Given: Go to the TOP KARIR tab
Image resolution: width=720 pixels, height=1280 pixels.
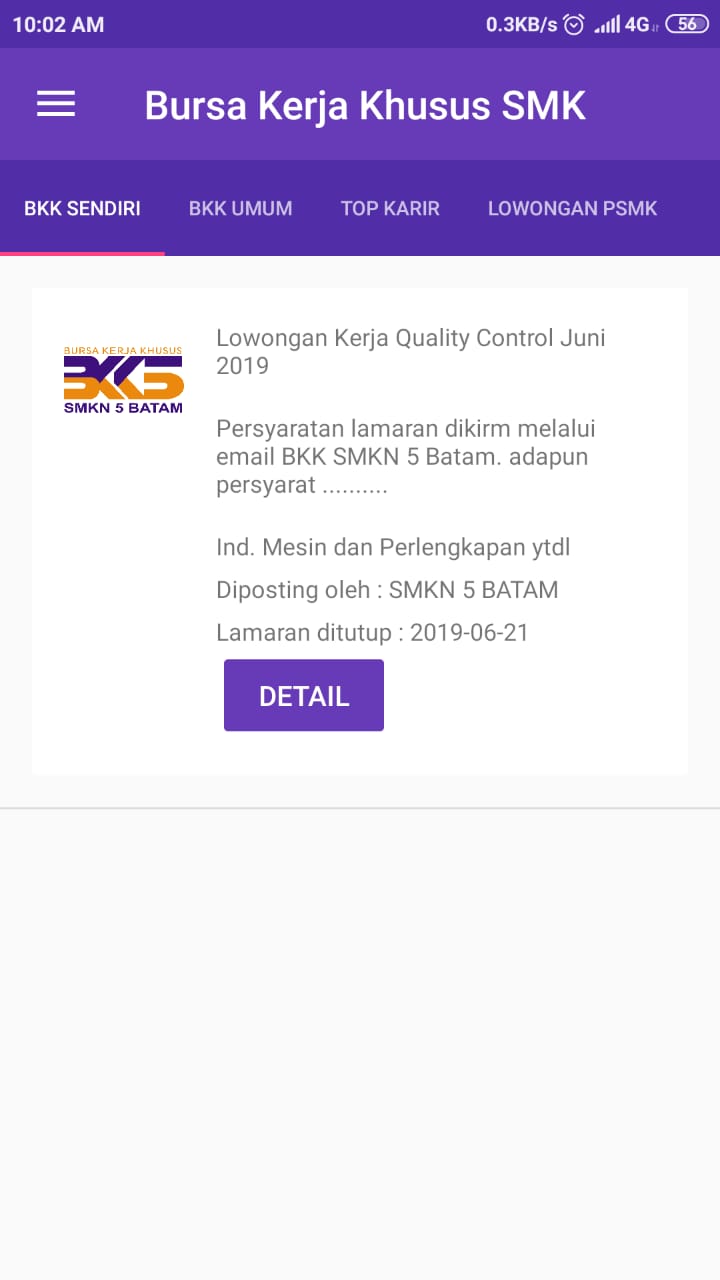Looking at the screenshot, I should click(x=390, y=209).
